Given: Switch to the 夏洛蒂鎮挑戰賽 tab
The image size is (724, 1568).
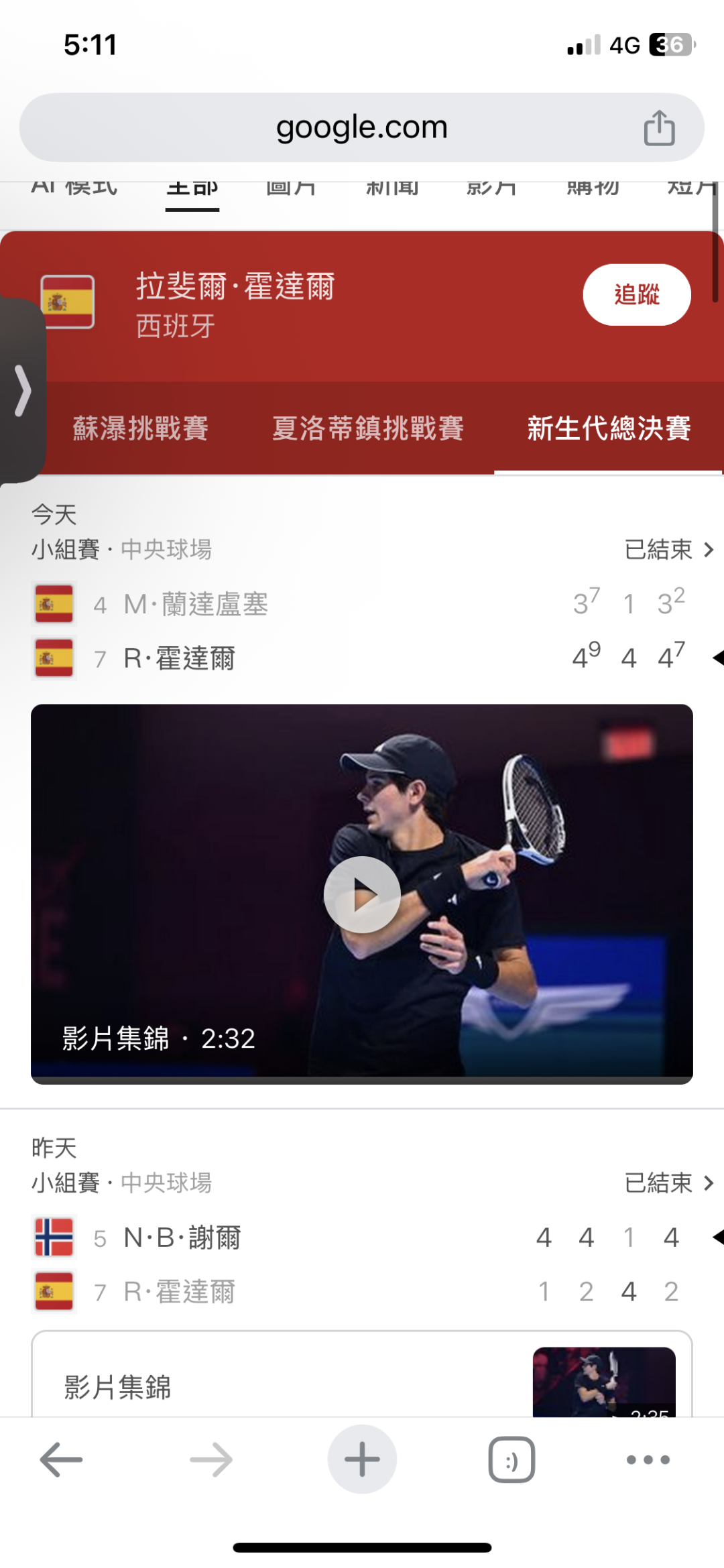Looking at the screenshot, I should pos(368,428).
